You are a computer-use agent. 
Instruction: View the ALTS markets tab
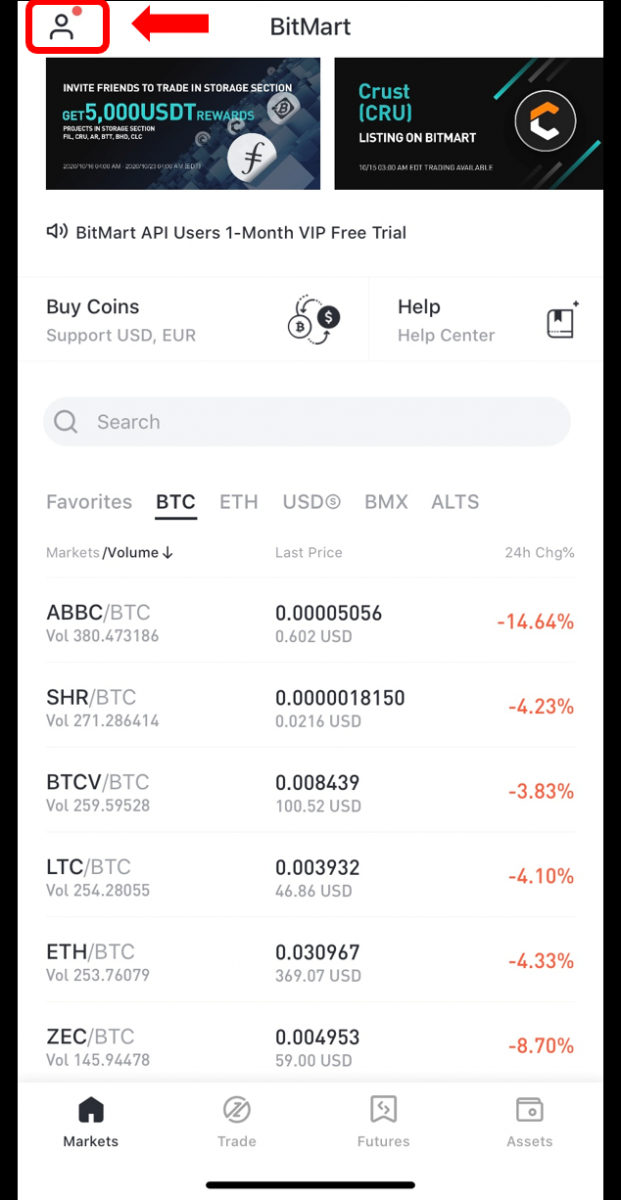click(455, 502)
